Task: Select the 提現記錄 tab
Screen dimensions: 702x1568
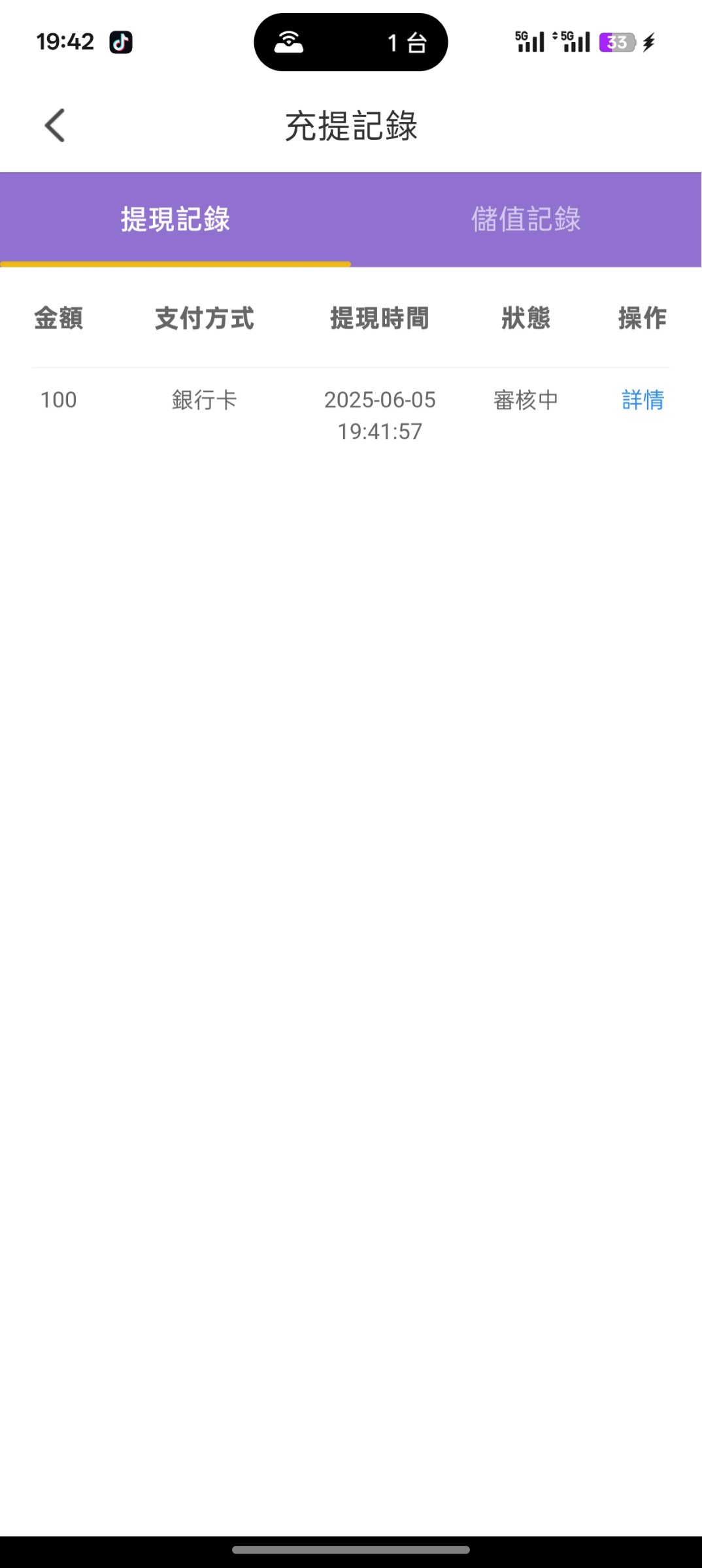Action: (x=175, y=220)
